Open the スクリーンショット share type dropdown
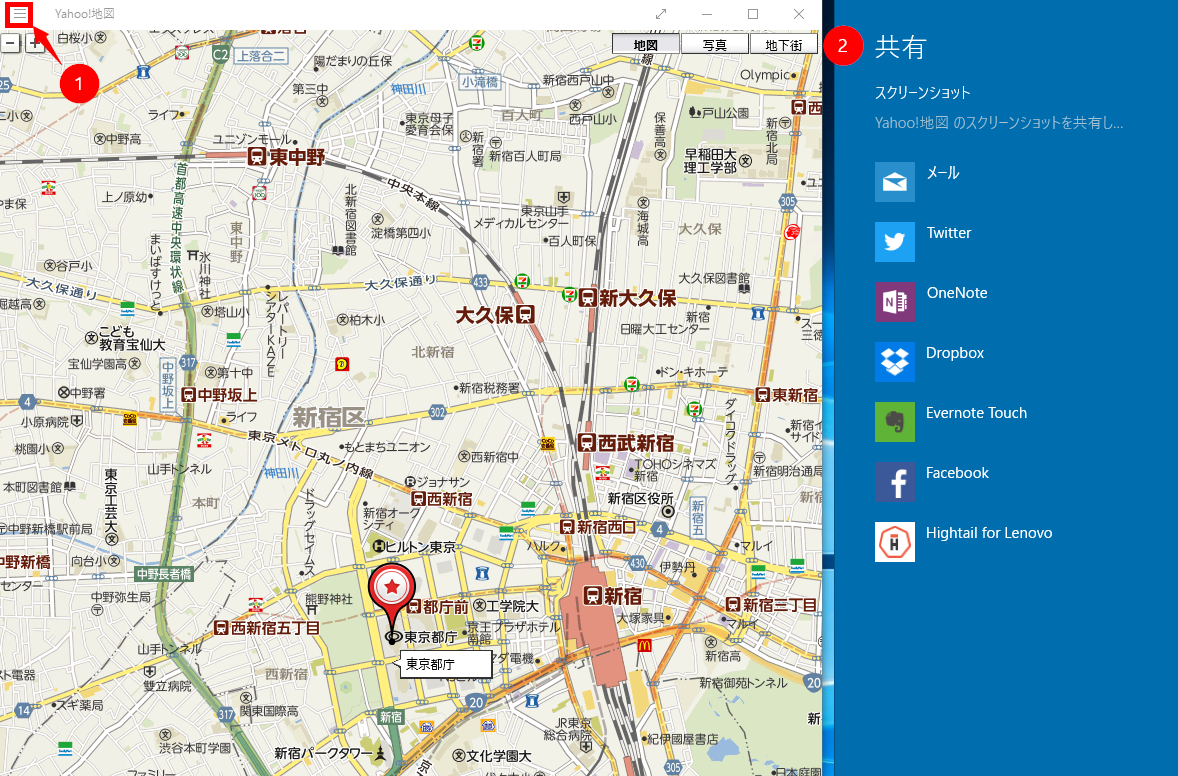The width and height of the screenshot is (1178, 776). [x=923, y=93]
